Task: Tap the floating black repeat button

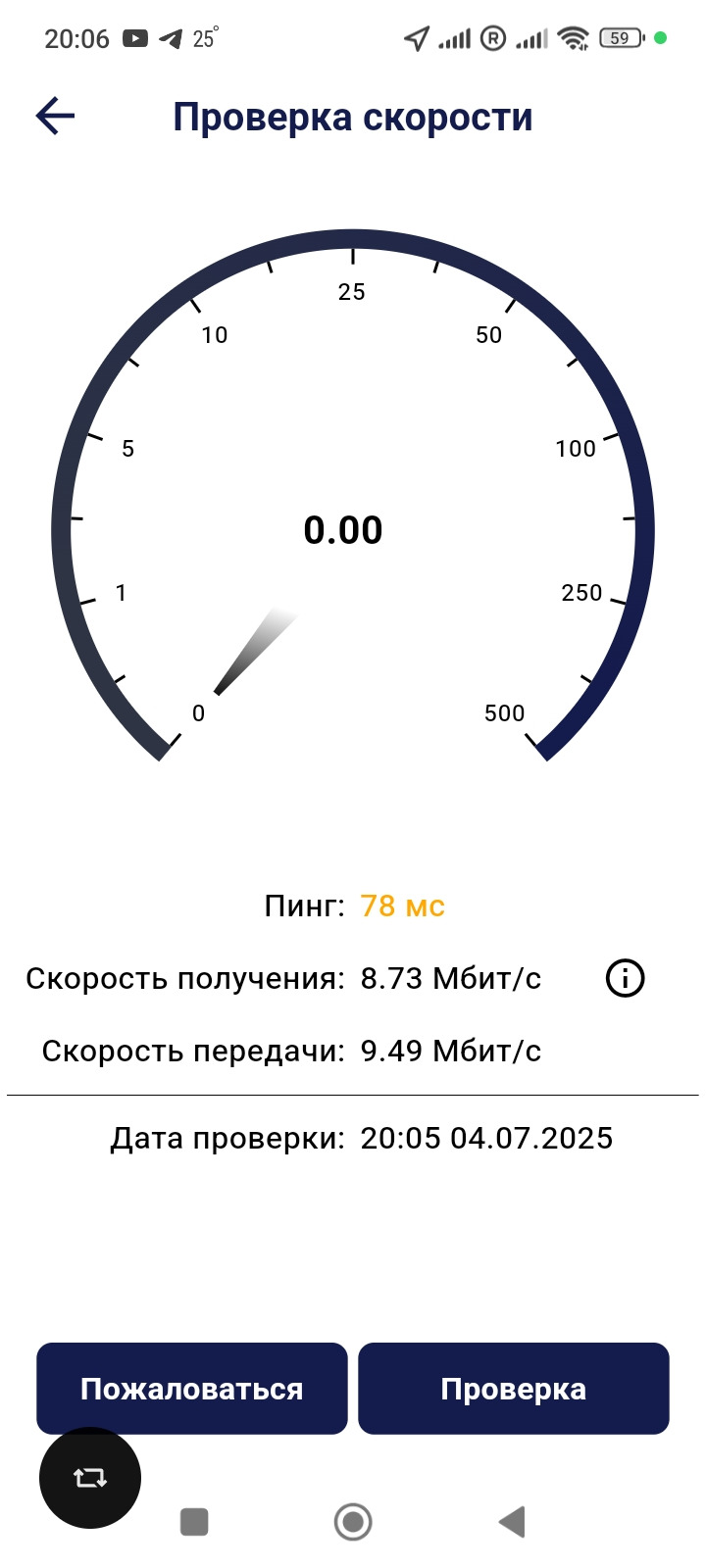Action: coord(90,1478)
